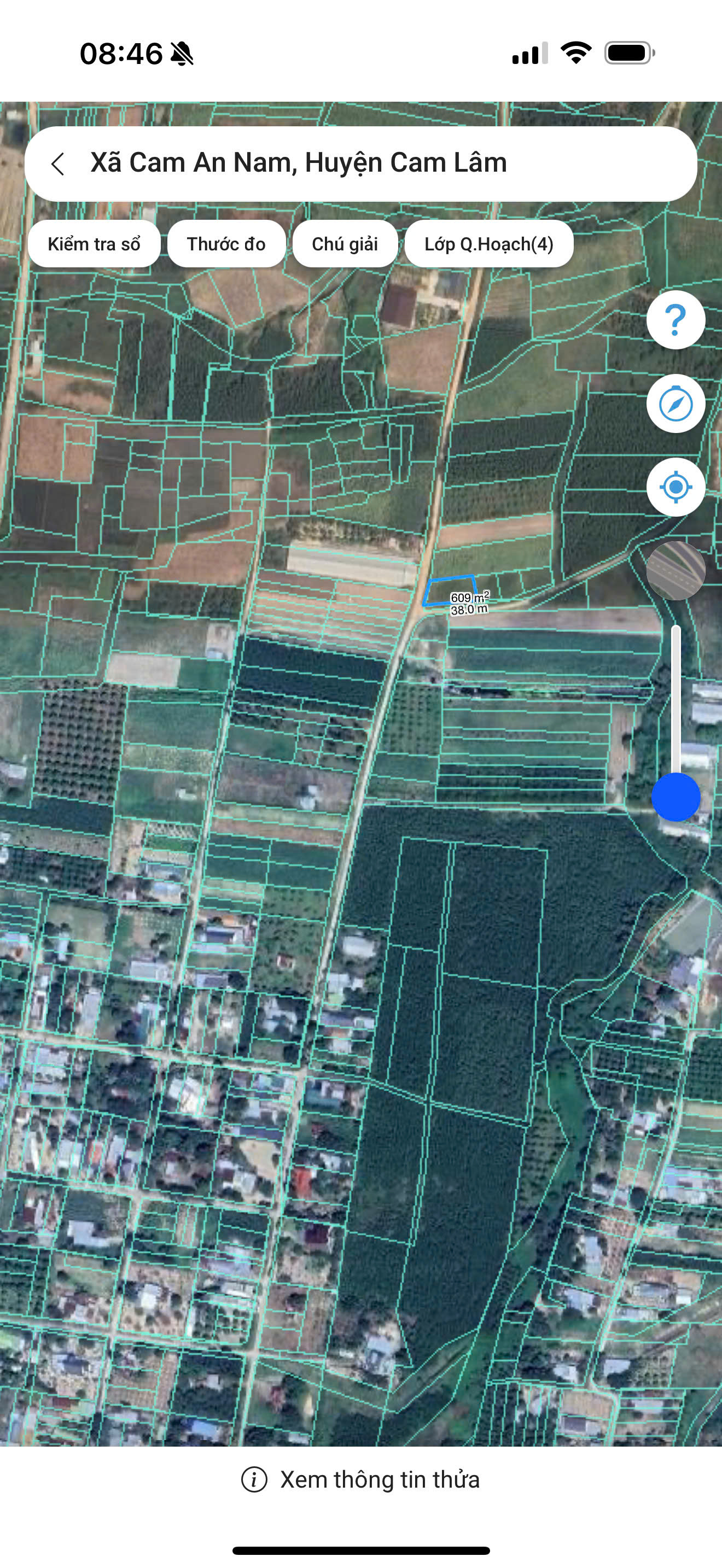Show the Chú giải legend
Image resolution: width=722 pixels, height=1568 pixels.
[x=345, y=244]
